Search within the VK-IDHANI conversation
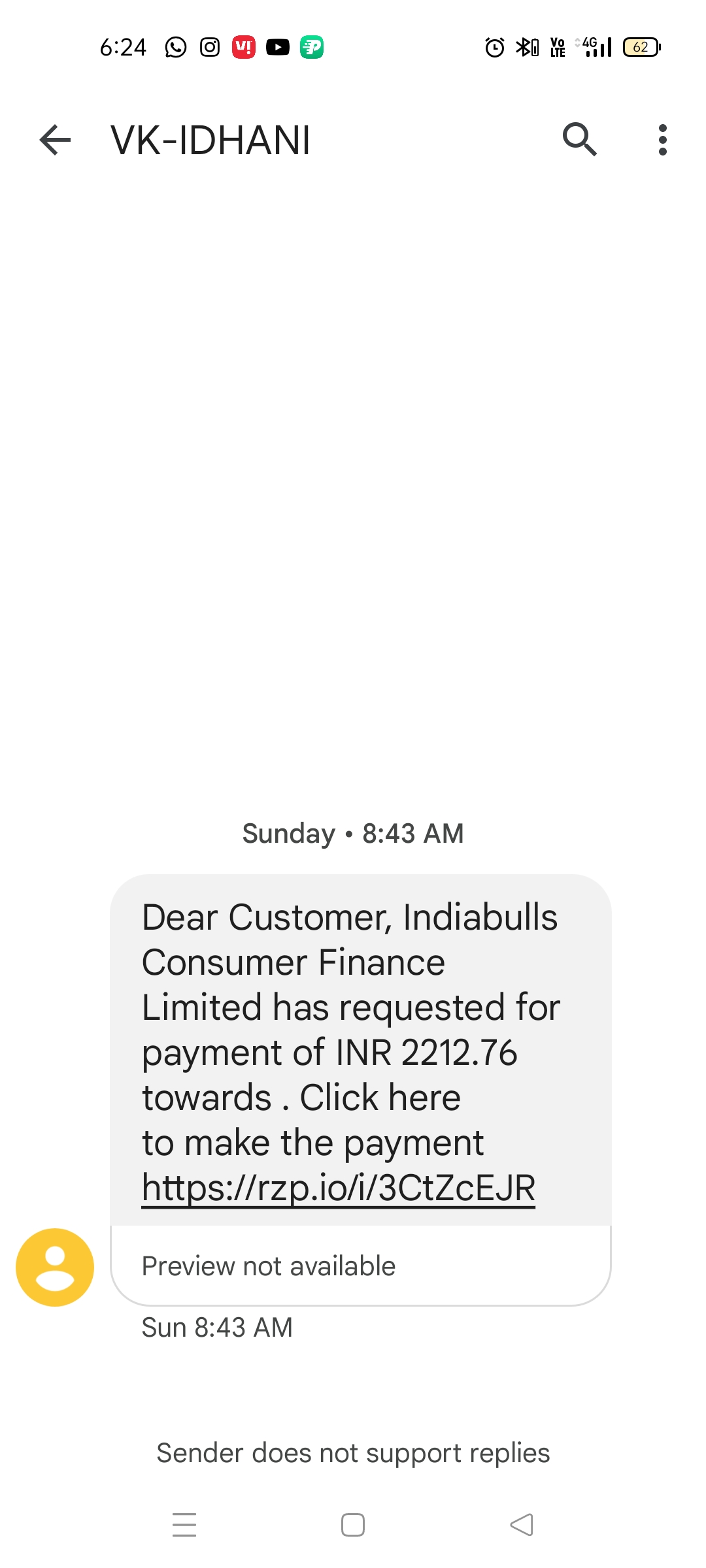The width and height of the screenshot is (706, 1568). coord(580,139)
